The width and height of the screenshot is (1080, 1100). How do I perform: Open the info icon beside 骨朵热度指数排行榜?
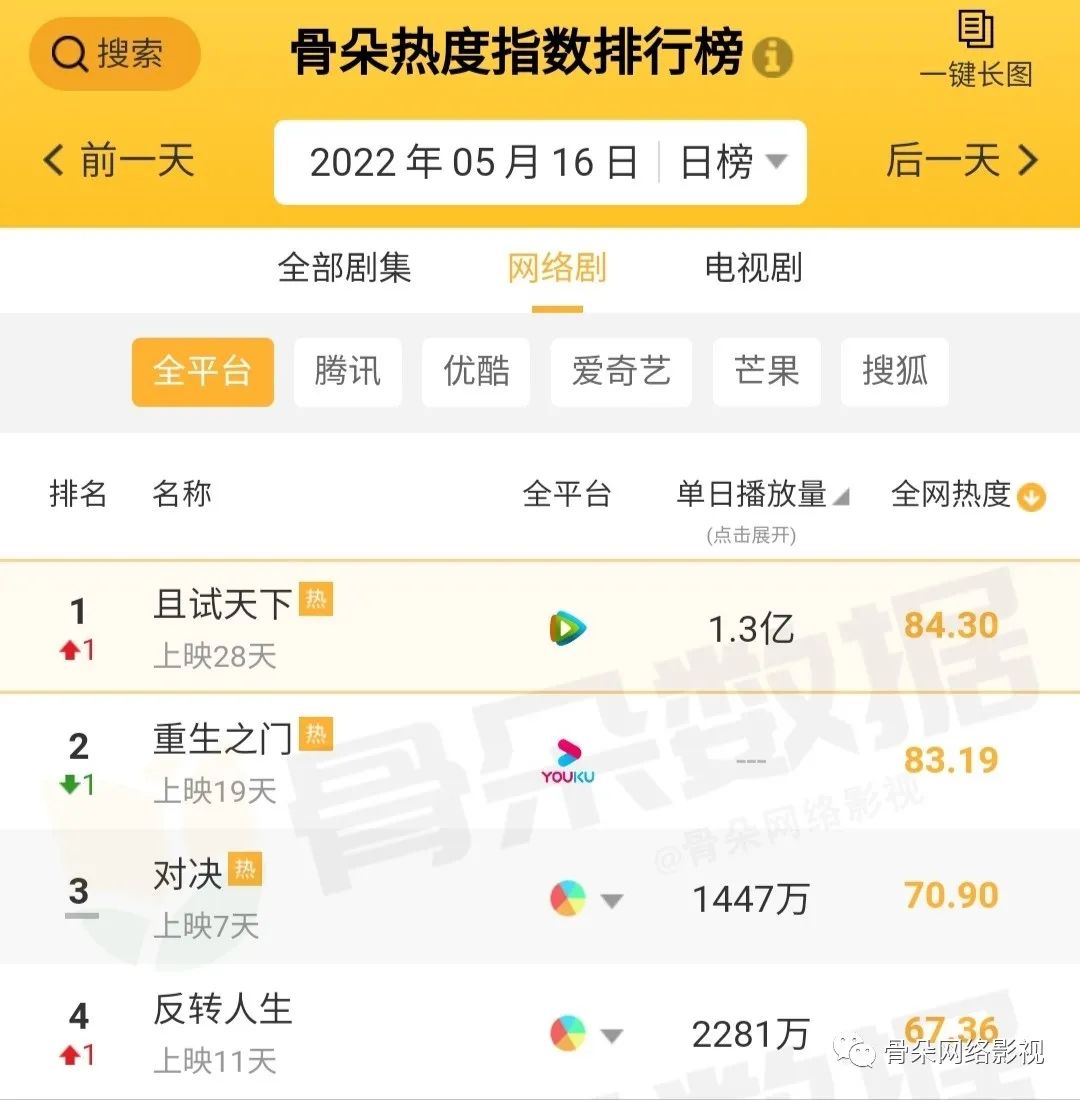(x=772, y=56)
